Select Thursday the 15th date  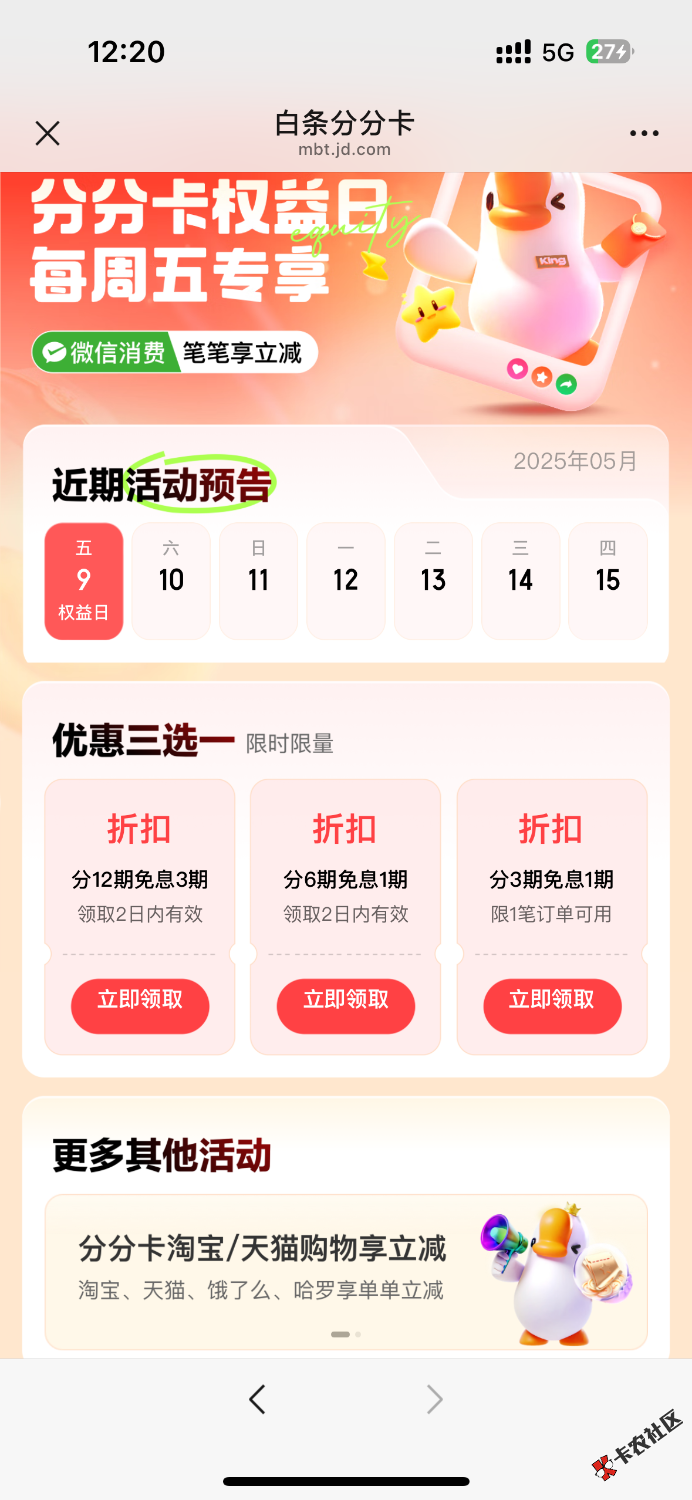point(607,581)
